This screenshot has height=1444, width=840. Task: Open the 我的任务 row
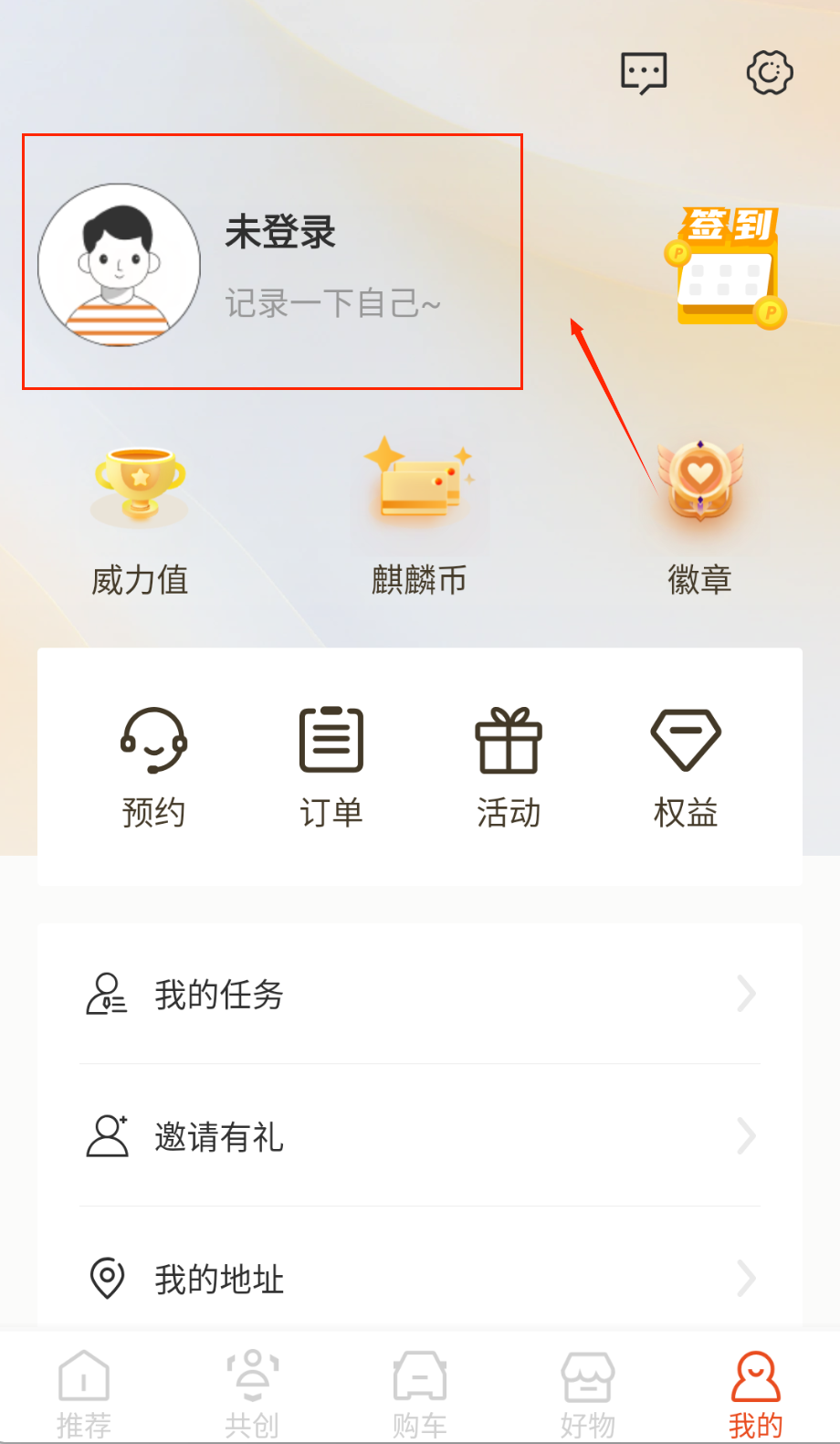420,994
